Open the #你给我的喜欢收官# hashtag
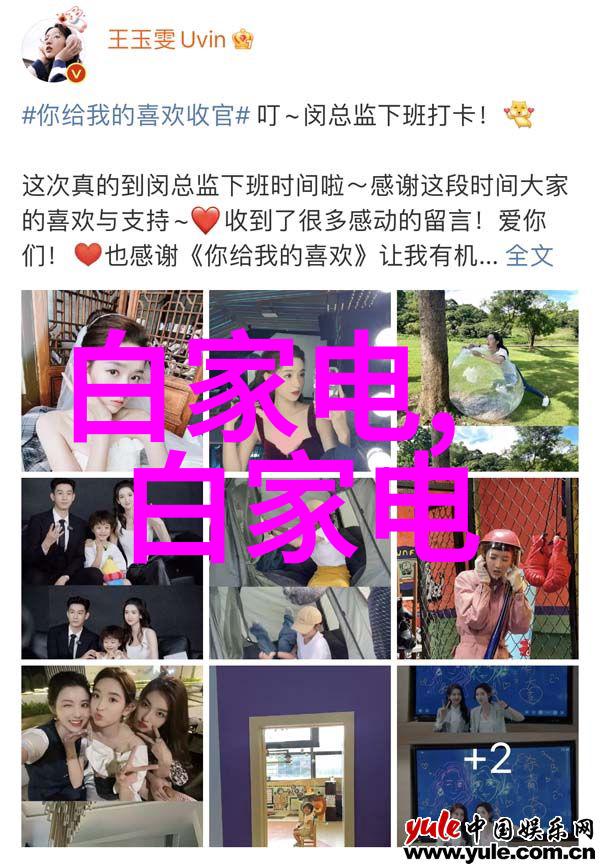 [x=136, y=114]
